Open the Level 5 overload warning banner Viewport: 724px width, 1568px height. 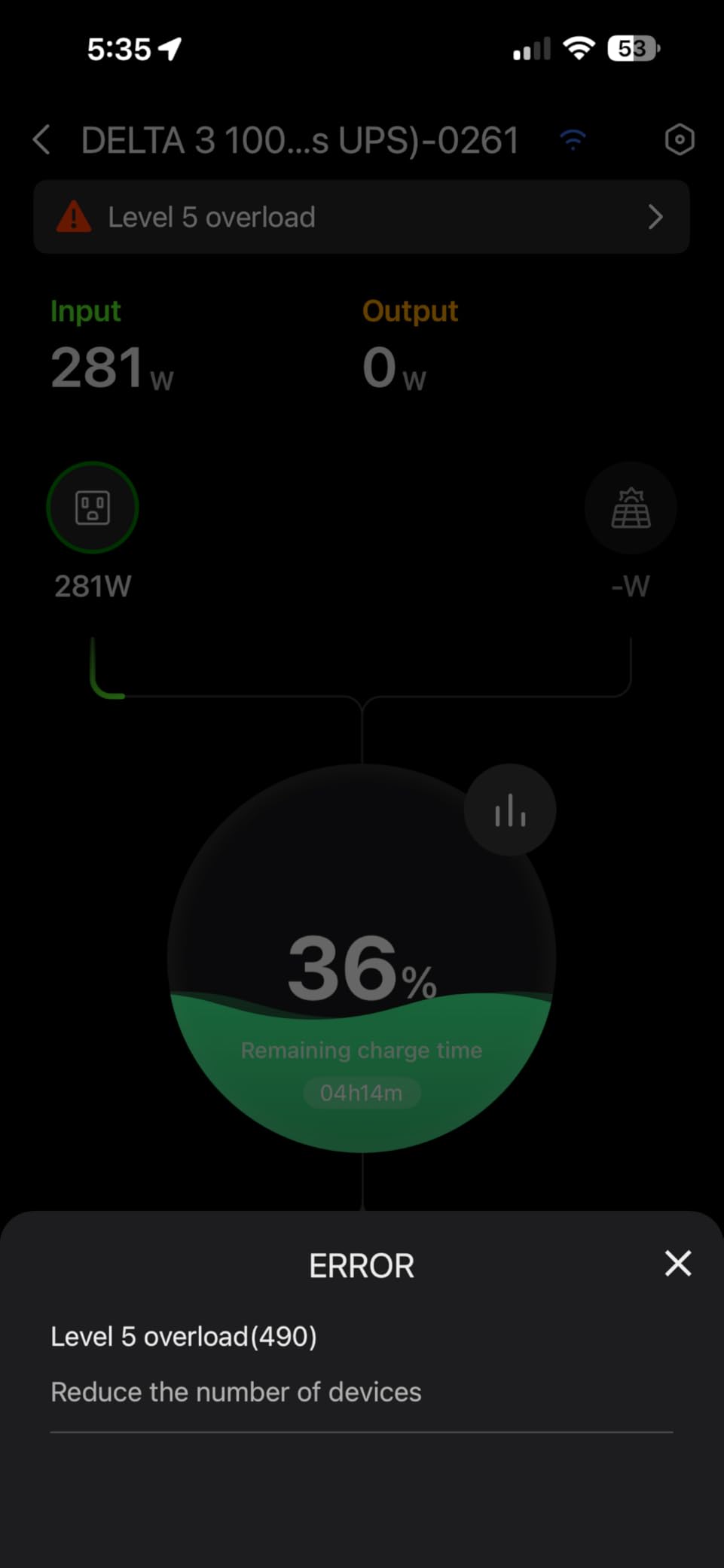362,217
